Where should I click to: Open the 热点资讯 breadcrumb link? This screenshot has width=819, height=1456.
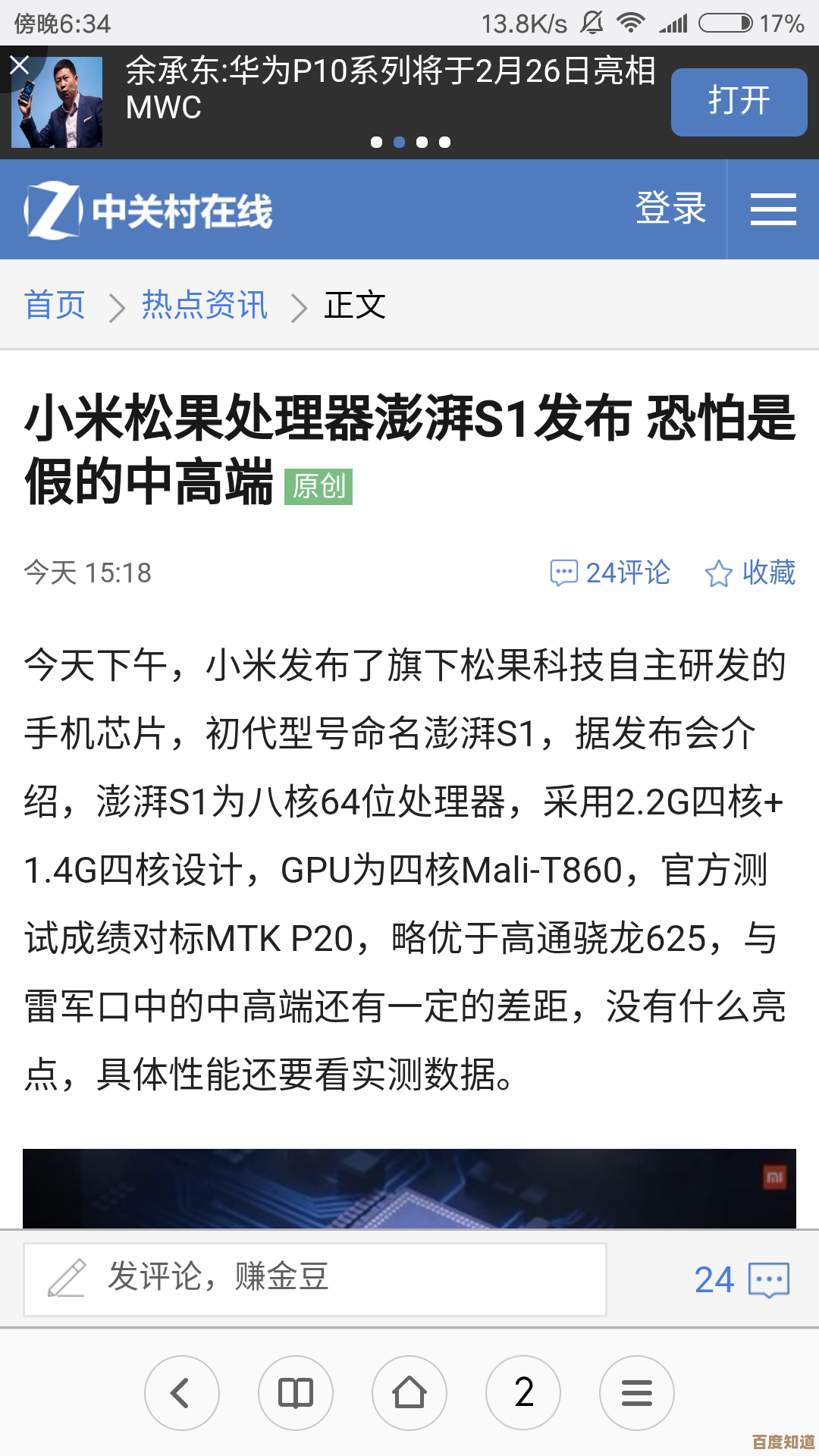tap(205, 306)
